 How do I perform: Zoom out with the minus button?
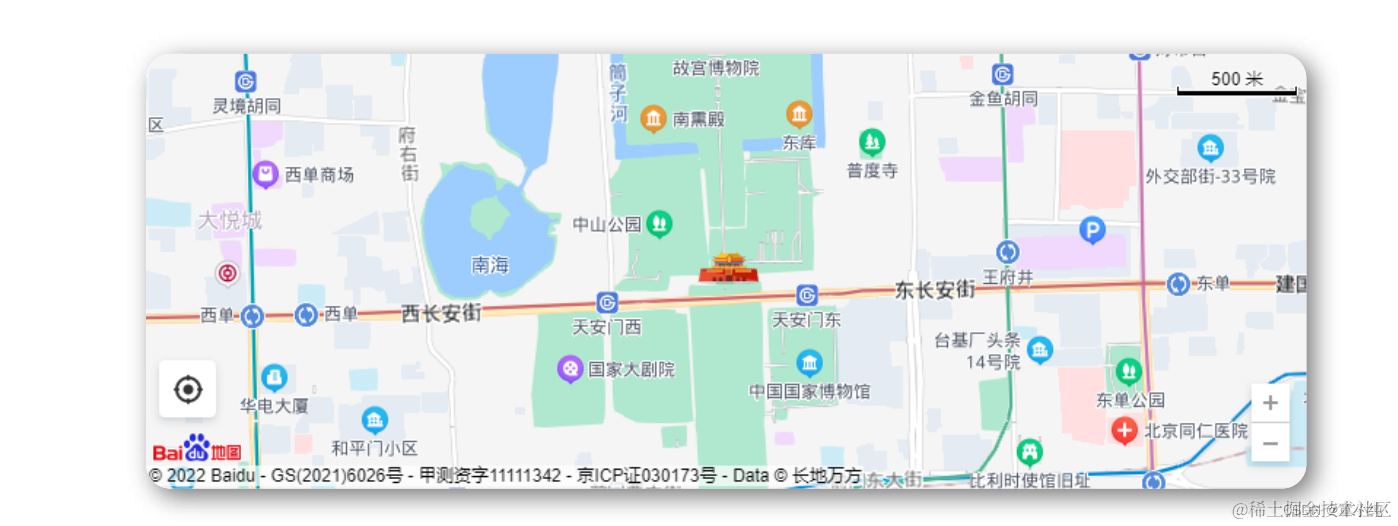tap(1270, 442)
